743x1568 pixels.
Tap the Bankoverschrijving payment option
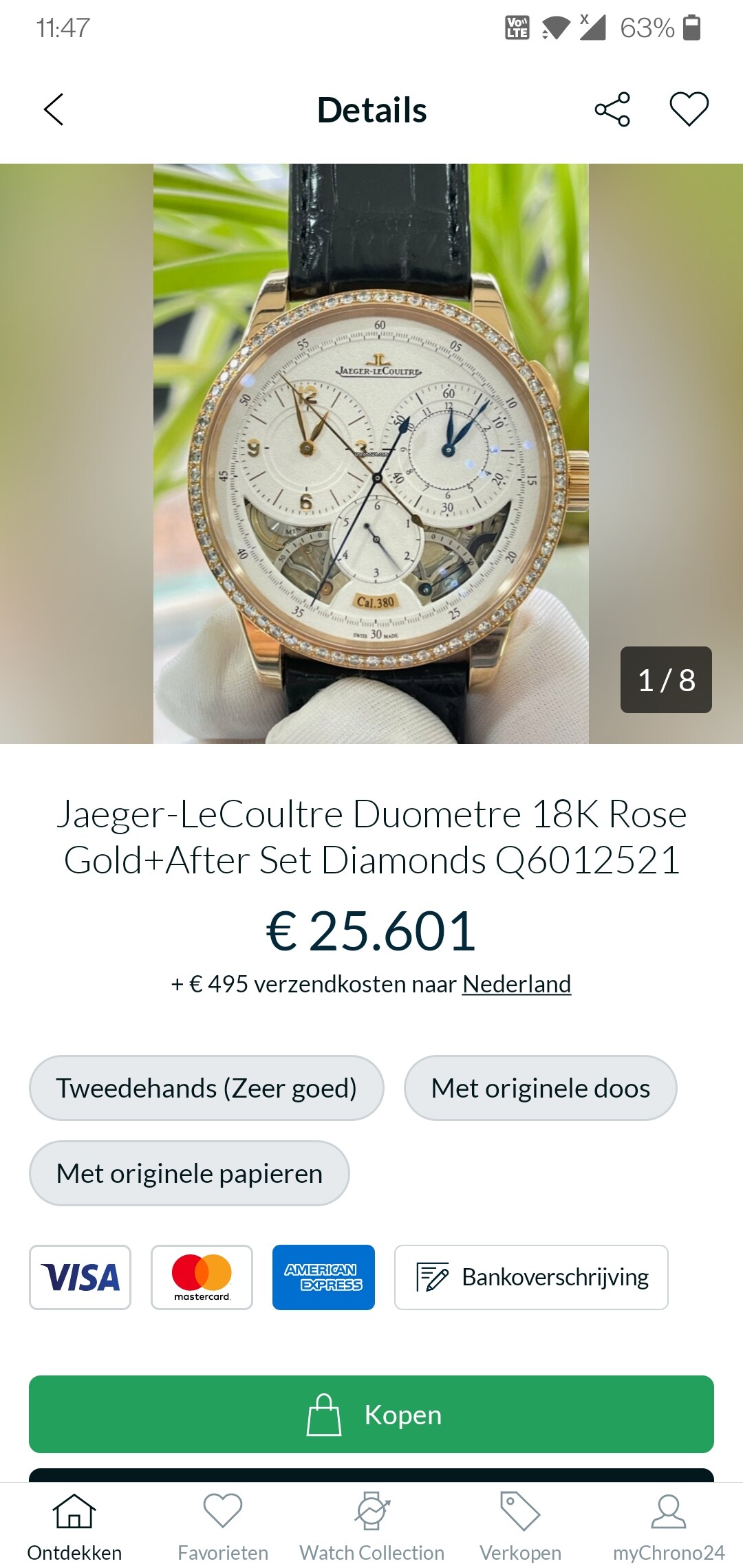coord(531,1277)
